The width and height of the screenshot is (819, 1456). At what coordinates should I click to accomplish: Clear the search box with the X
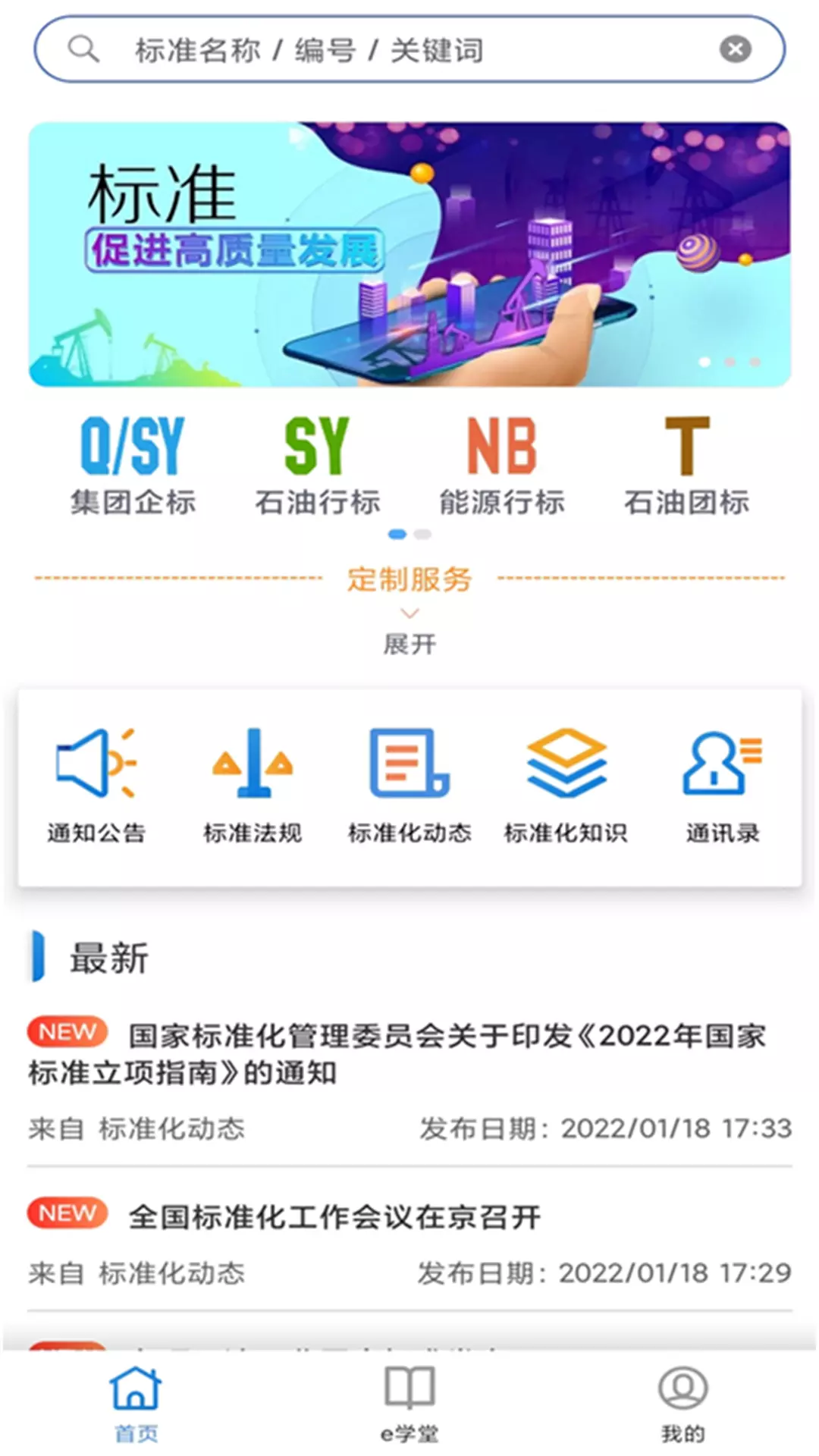coord(735,50)
